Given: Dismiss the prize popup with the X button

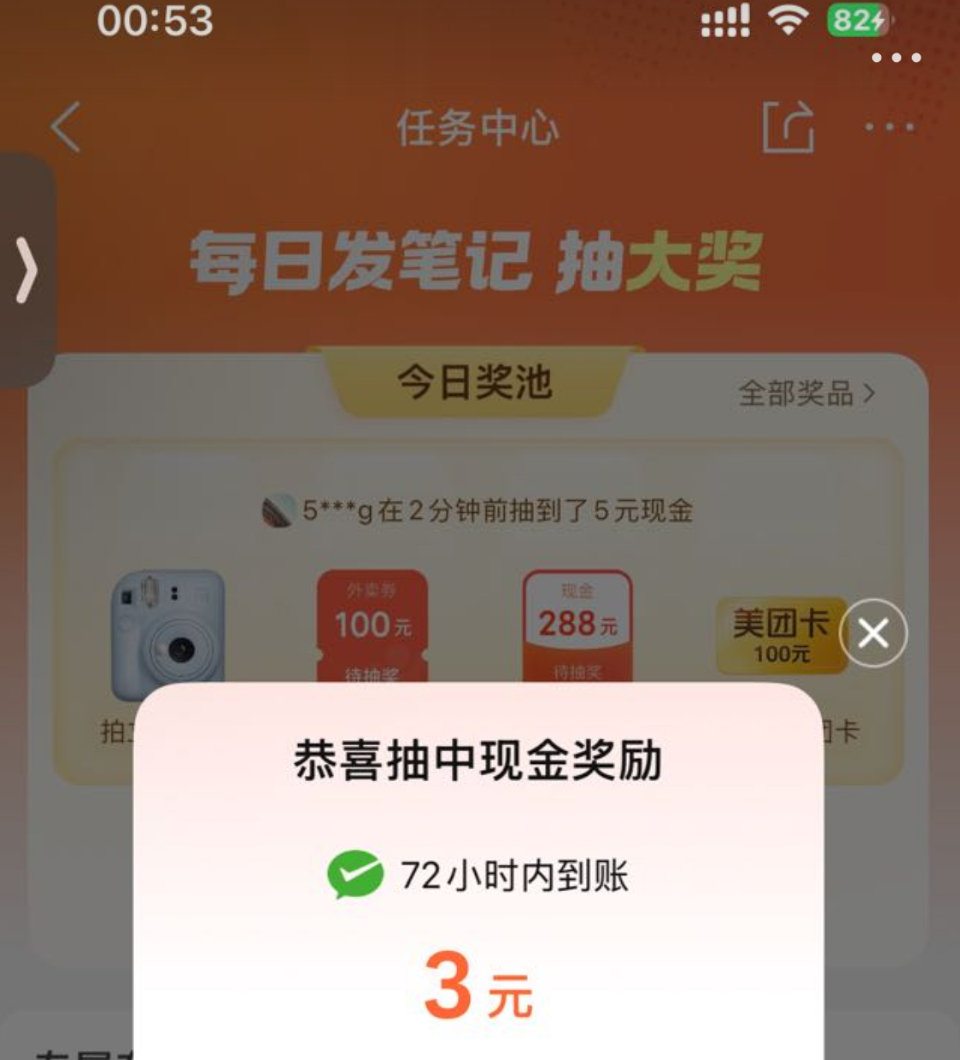Looking at the screenshot, I should [x=873, y=634].
